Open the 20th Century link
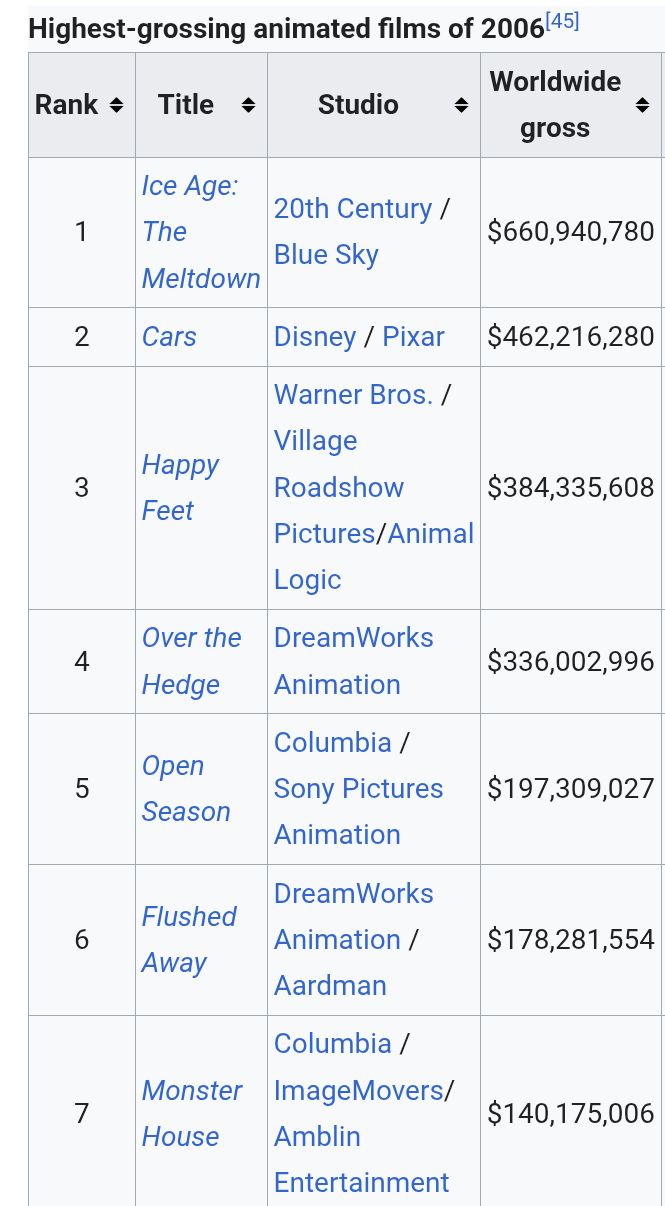Screen dimensions: 665x1206 click(353, 209)
